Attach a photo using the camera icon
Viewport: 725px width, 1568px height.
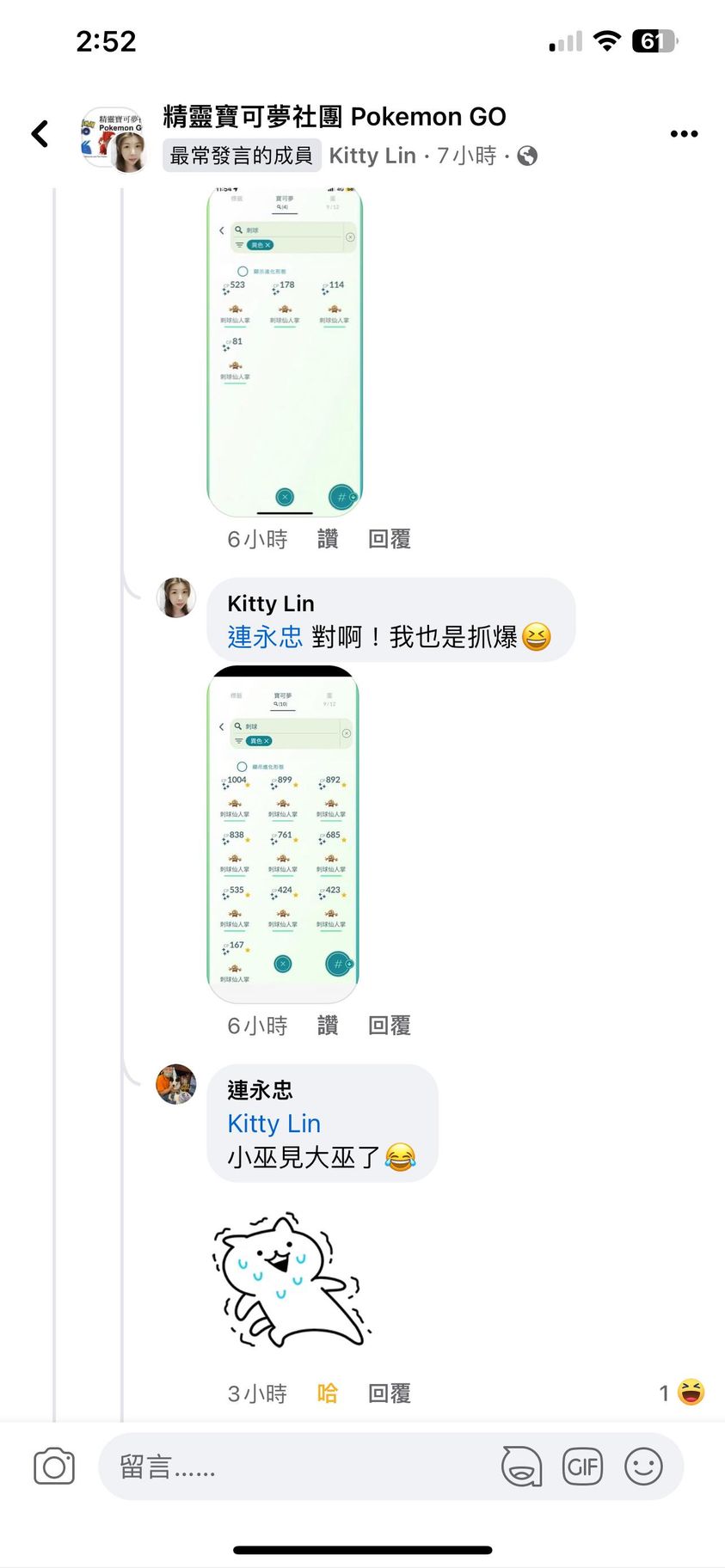(x=54, y=1467)
